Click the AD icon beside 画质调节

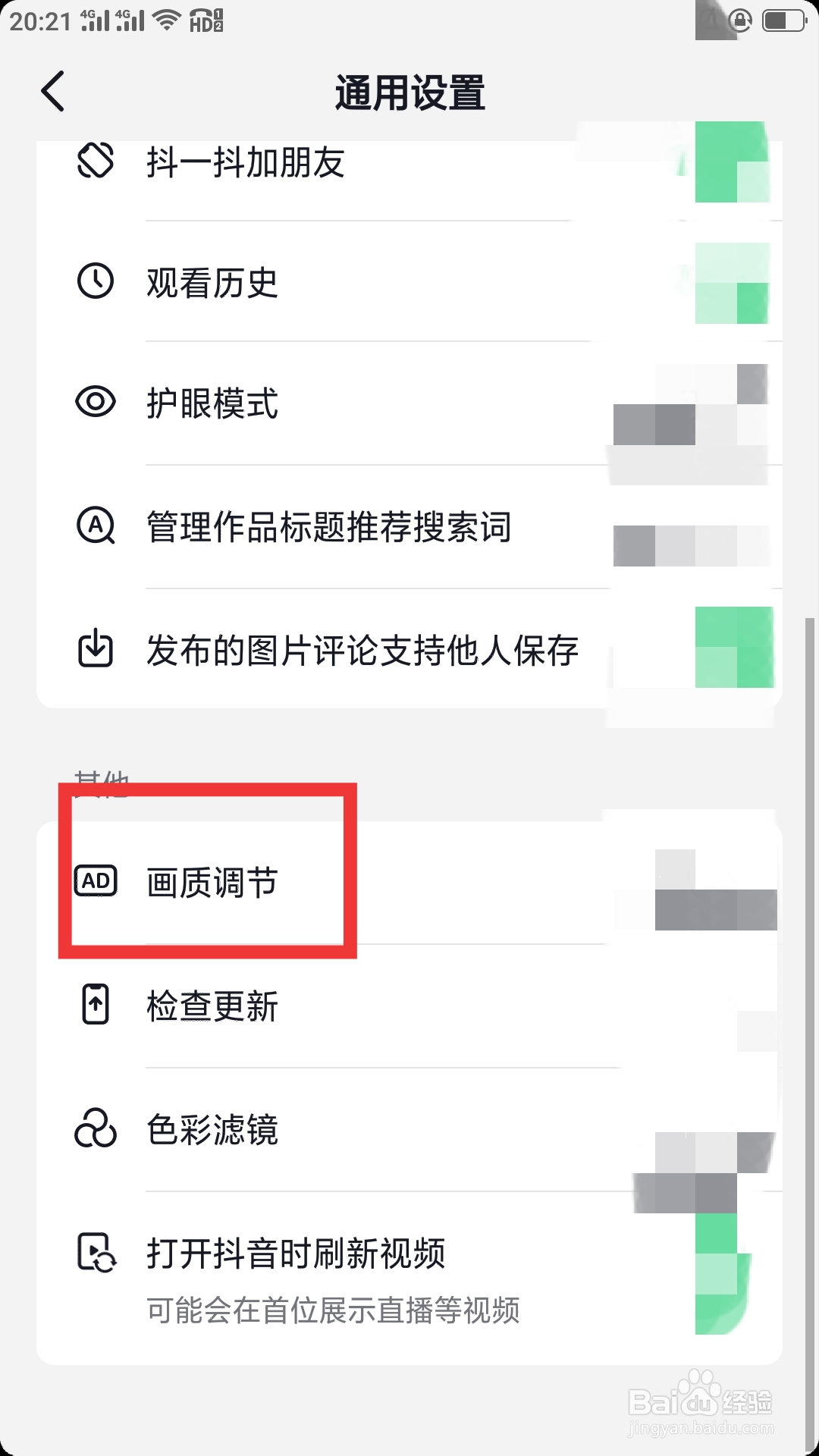pyautogui.click(x=94, y=881)
